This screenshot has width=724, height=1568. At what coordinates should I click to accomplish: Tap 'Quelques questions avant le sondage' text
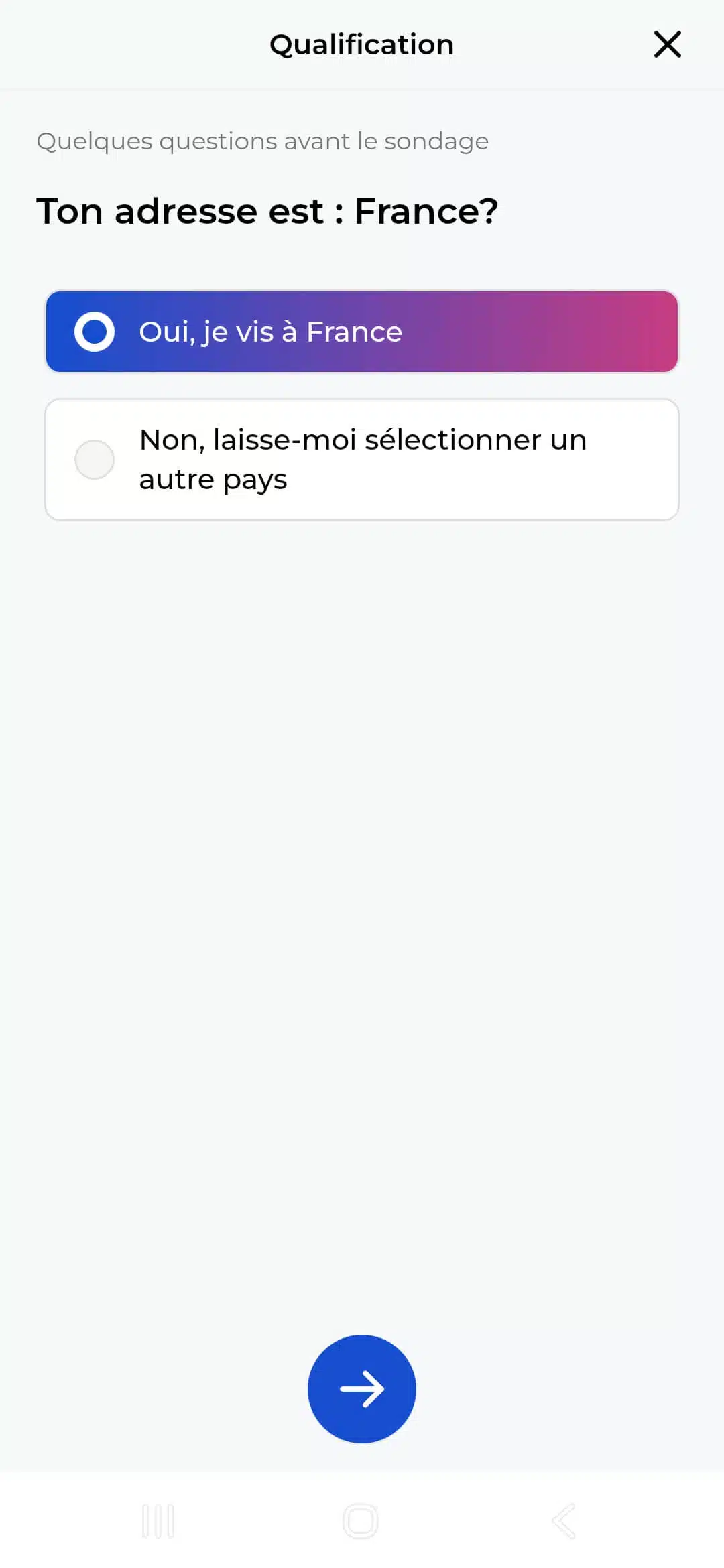pos(262,141)
